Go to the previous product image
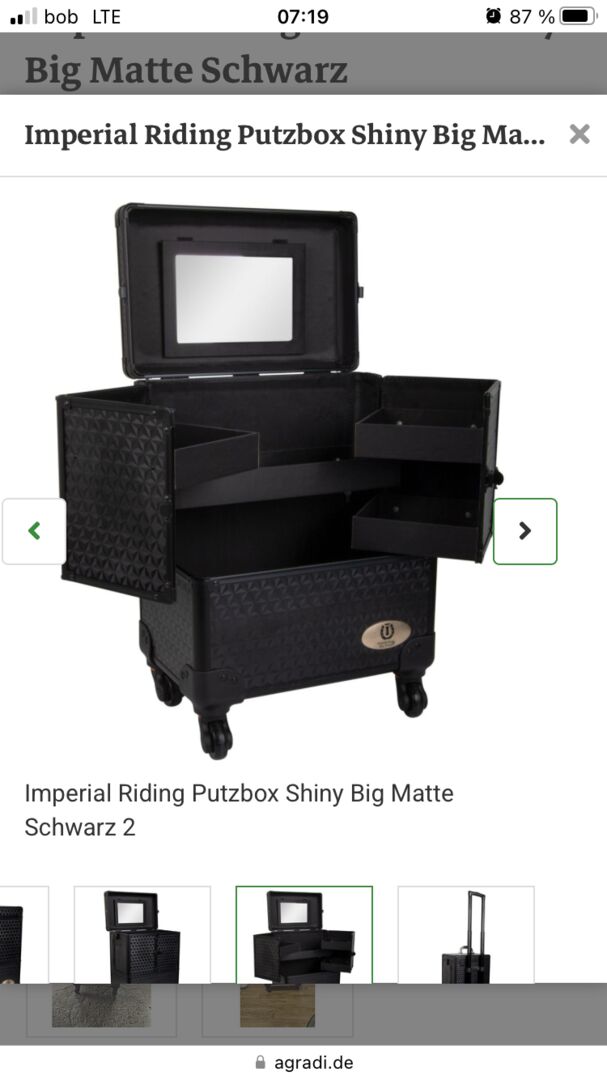607x1080 pixels. point(34,531)
